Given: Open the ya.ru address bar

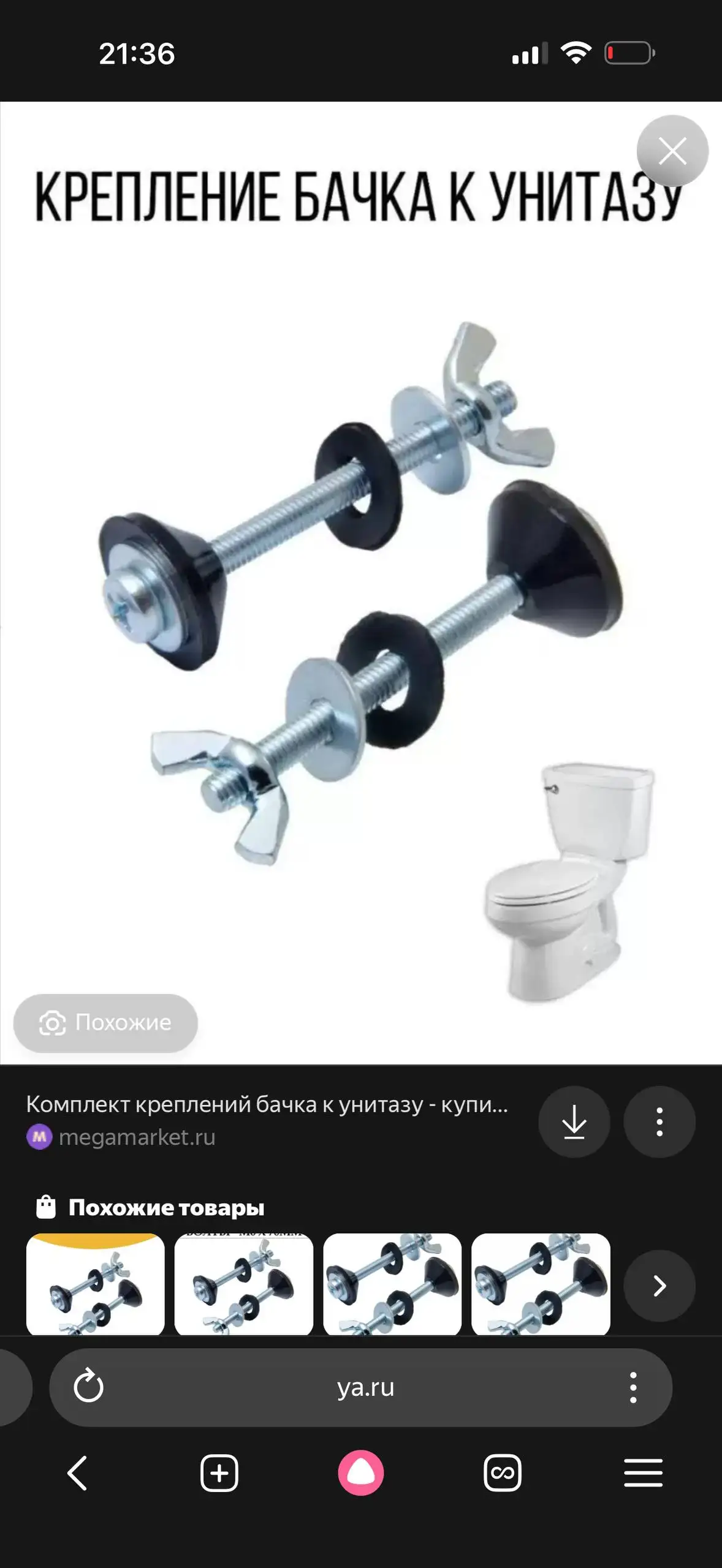Looking at the screenshot, I should tap(365, 1387).
